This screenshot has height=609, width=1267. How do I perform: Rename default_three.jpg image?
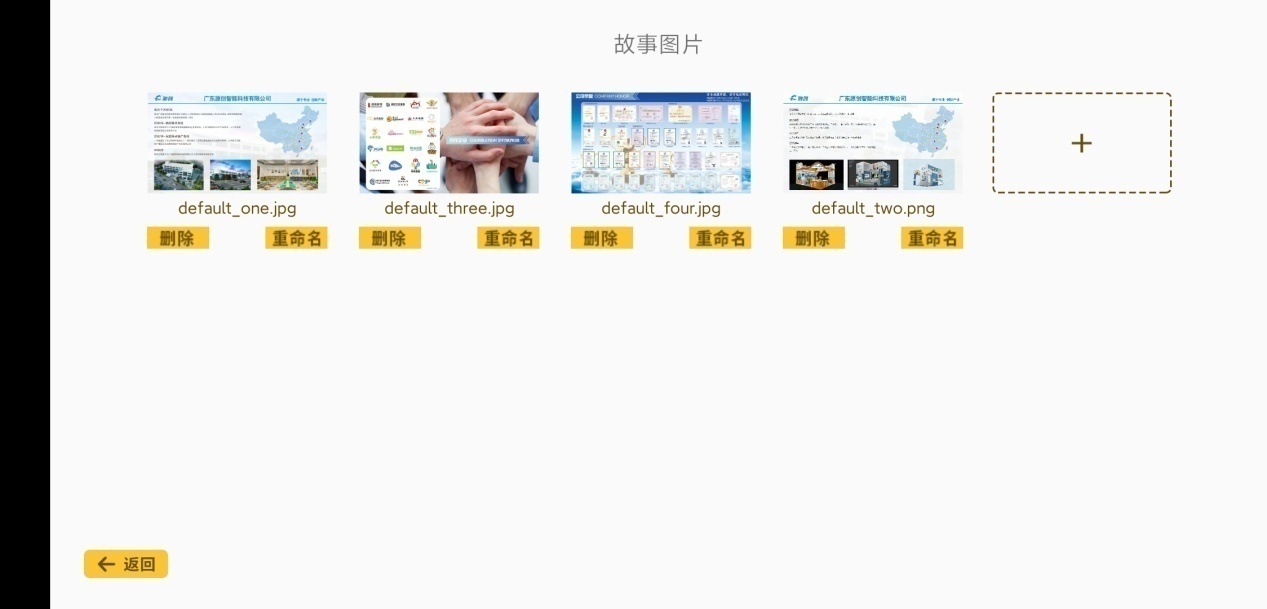click(508, 238)
